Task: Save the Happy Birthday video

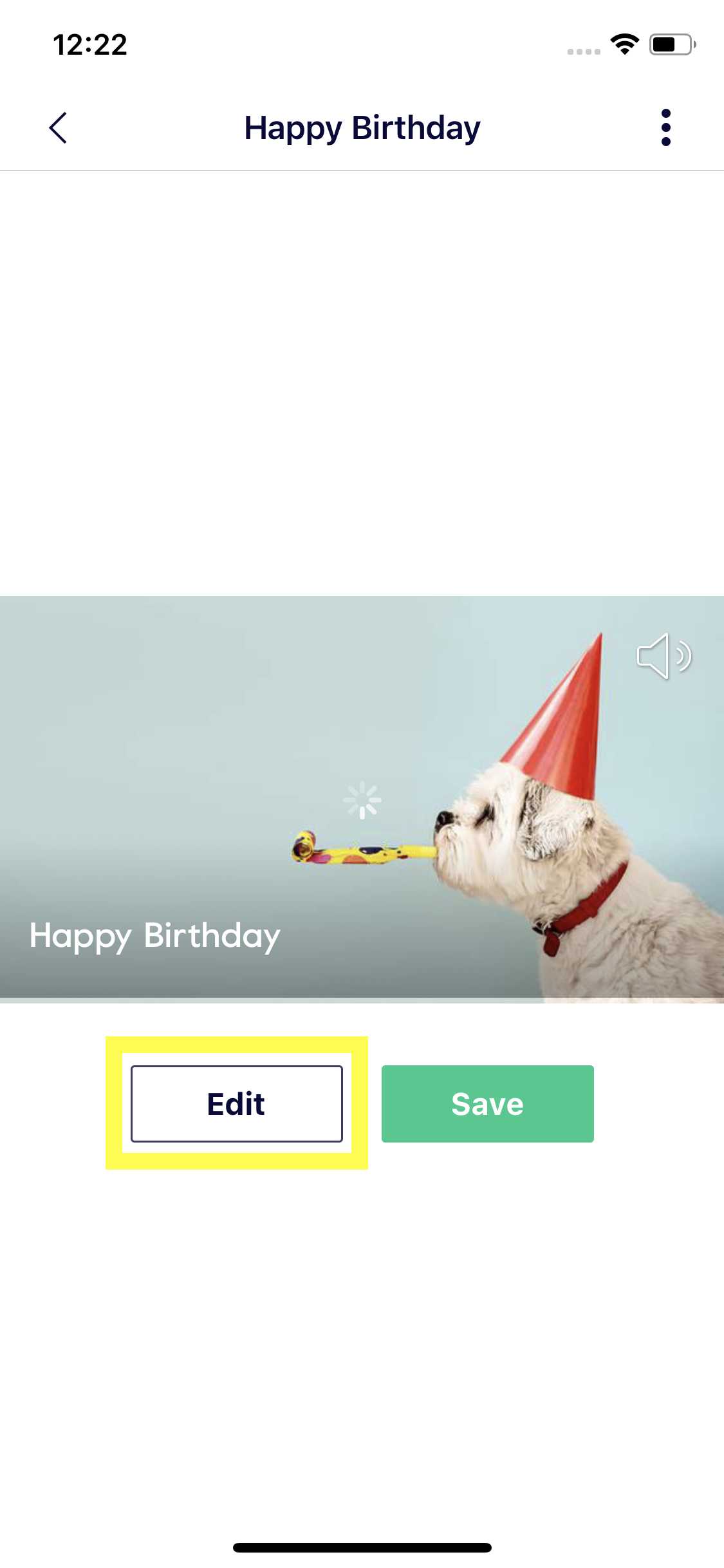Action: (488, 1104)
